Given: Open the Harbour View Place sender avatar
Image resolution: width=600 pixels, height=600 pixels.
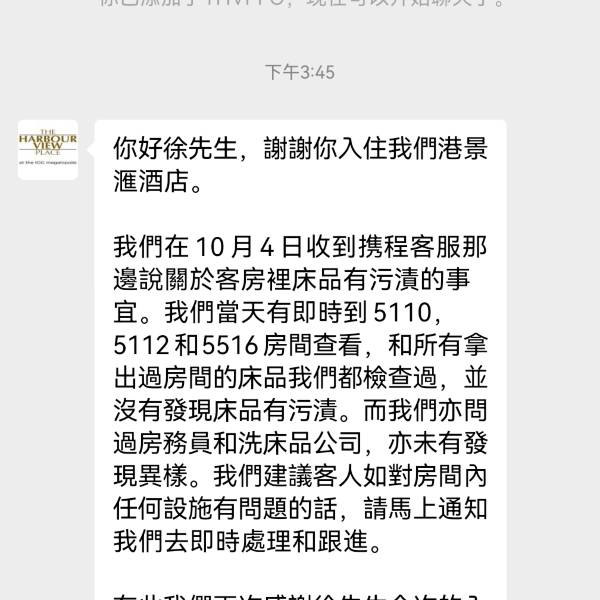Looking at the screenshot, I should (x=47, y=150).
